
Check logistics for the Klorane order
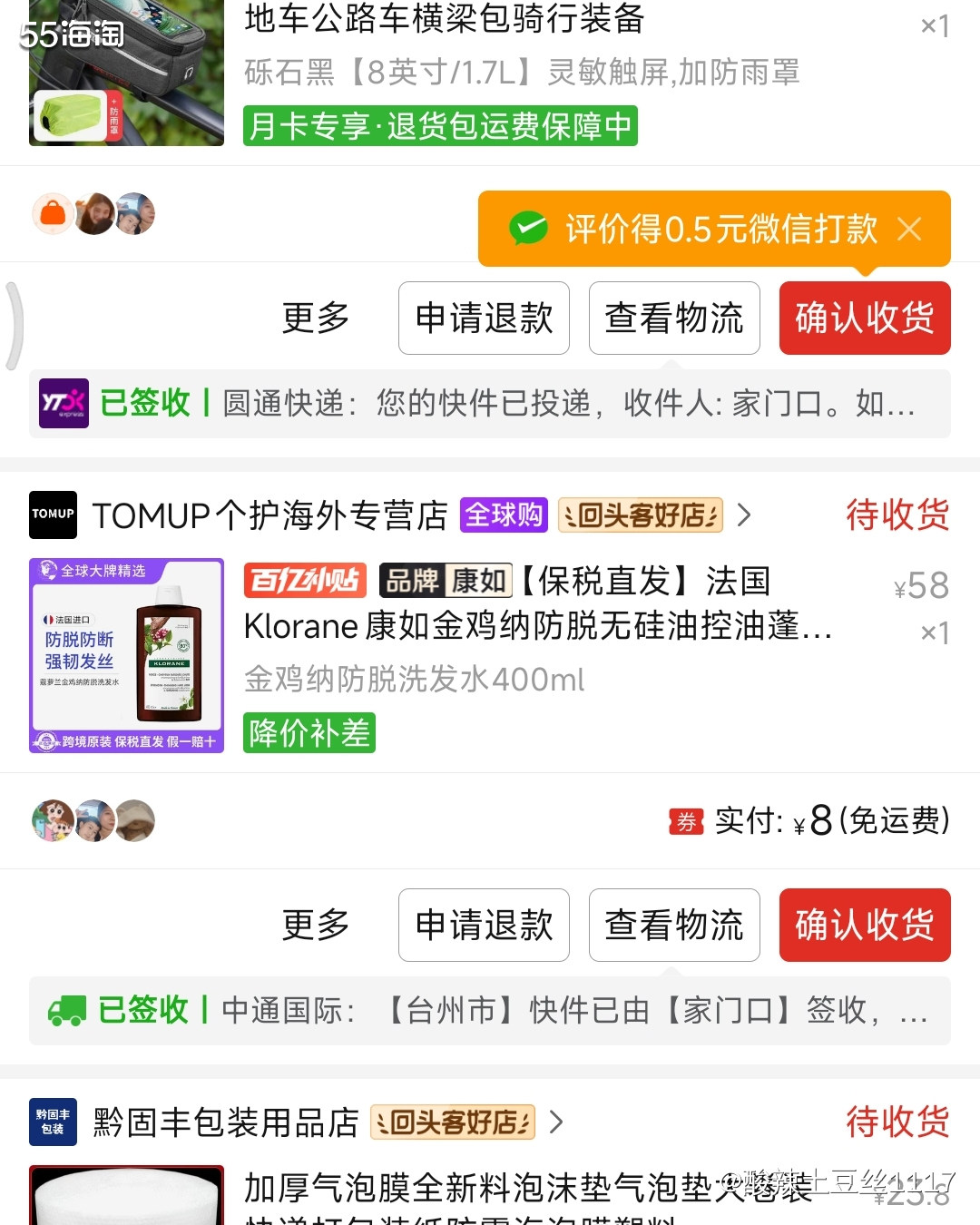674,925
